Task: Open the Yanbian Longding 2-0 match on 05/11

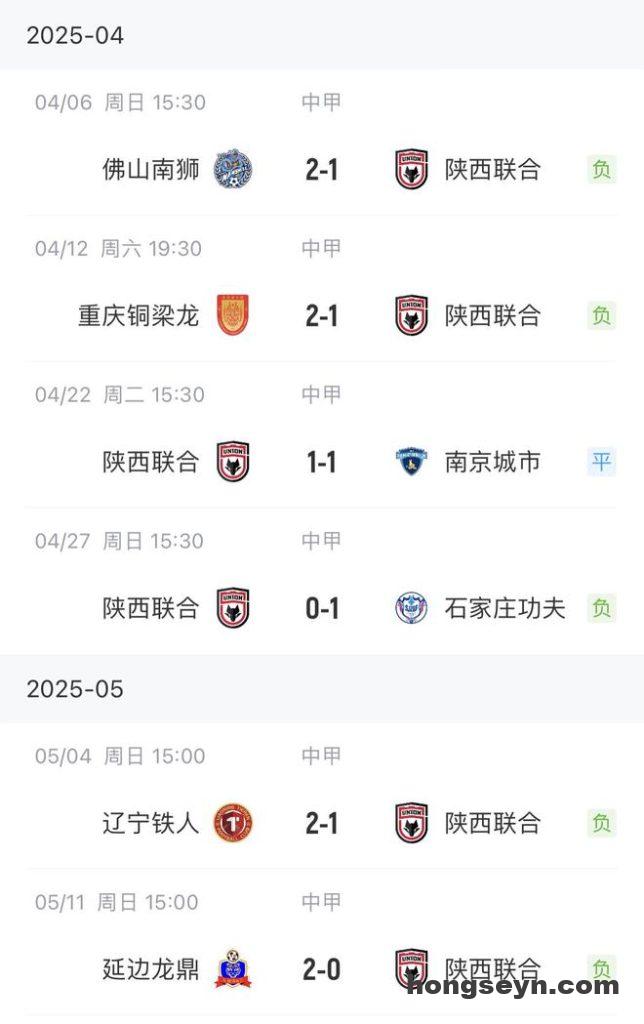Action: point(322,968)
